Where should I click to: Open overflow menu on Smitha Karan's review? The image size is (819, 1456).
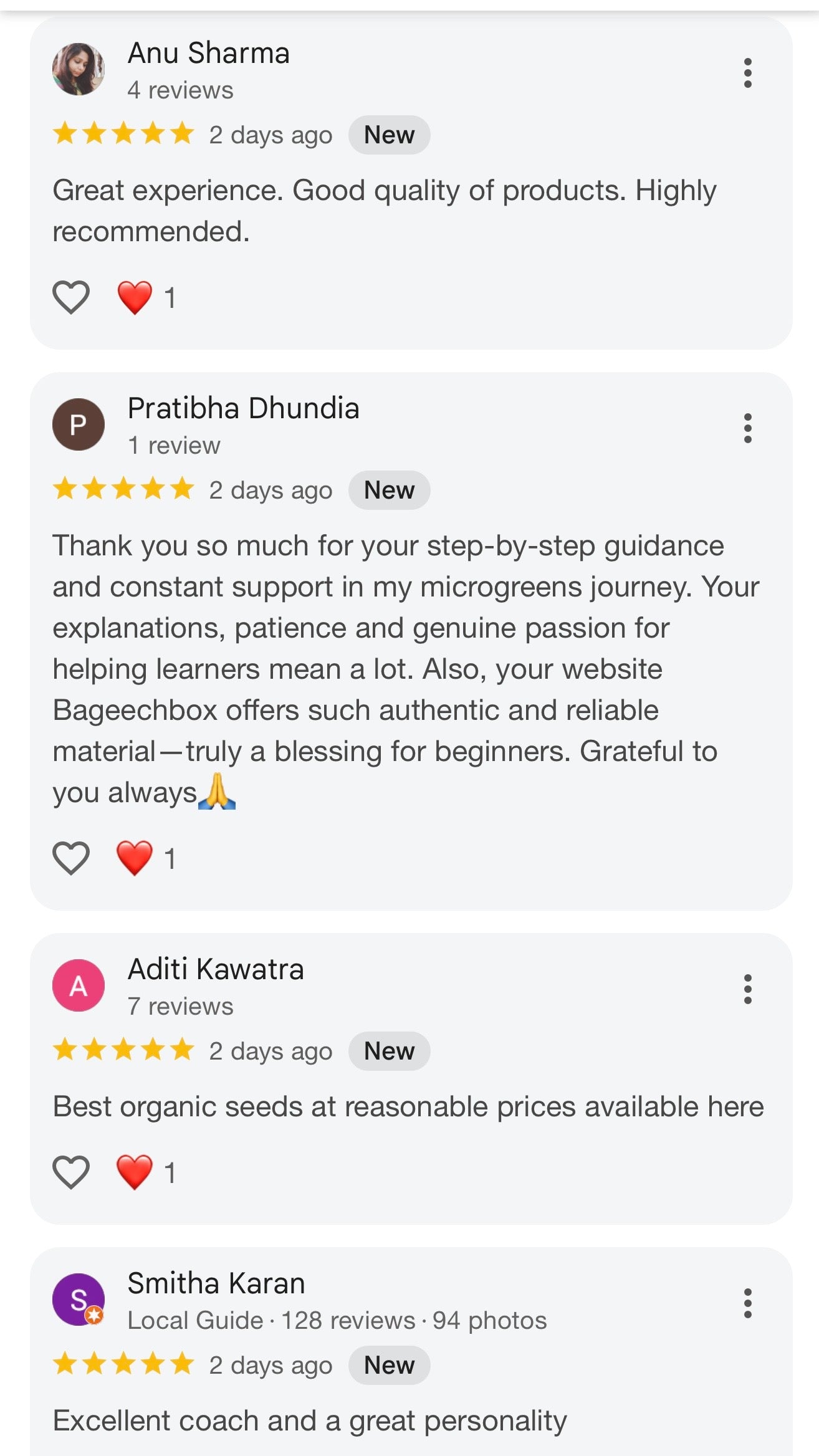click(747, 1303)
